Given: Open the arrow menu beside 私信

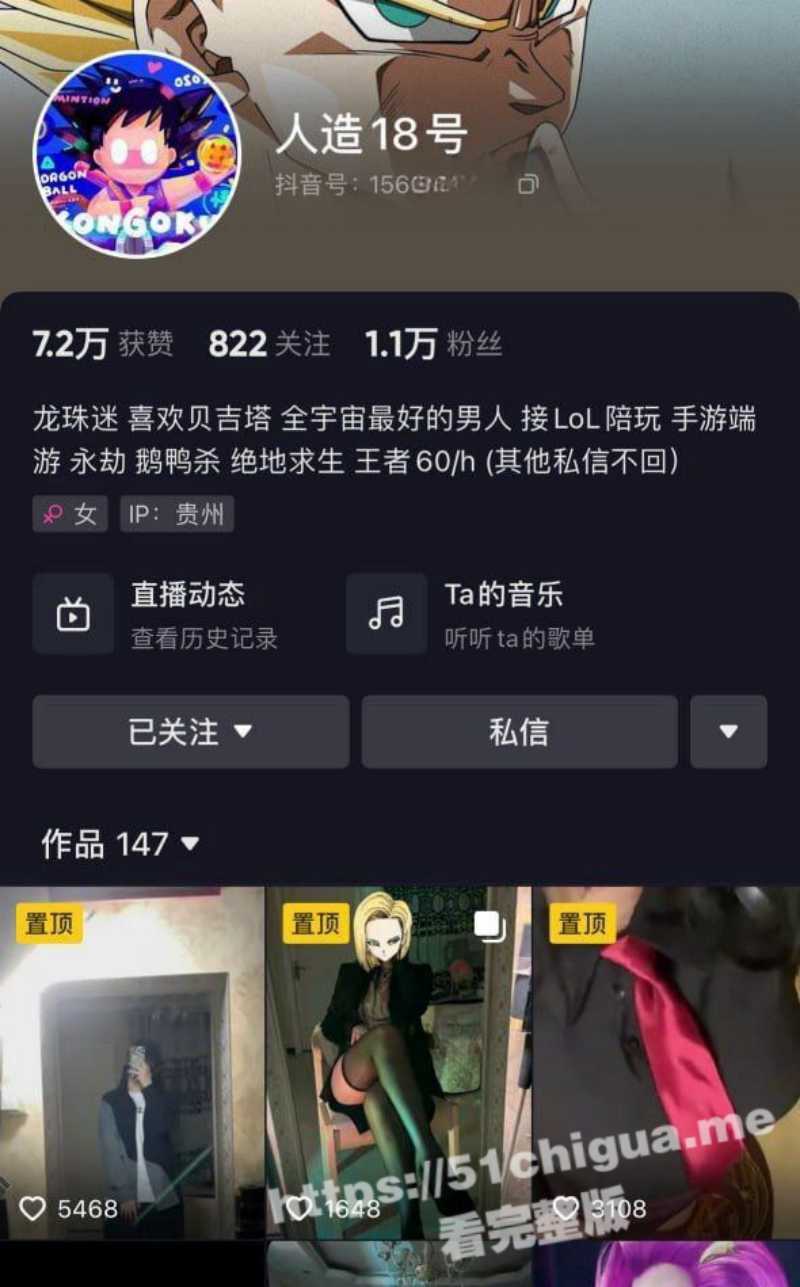Looking at the screenshot, I should pos(728,732).
